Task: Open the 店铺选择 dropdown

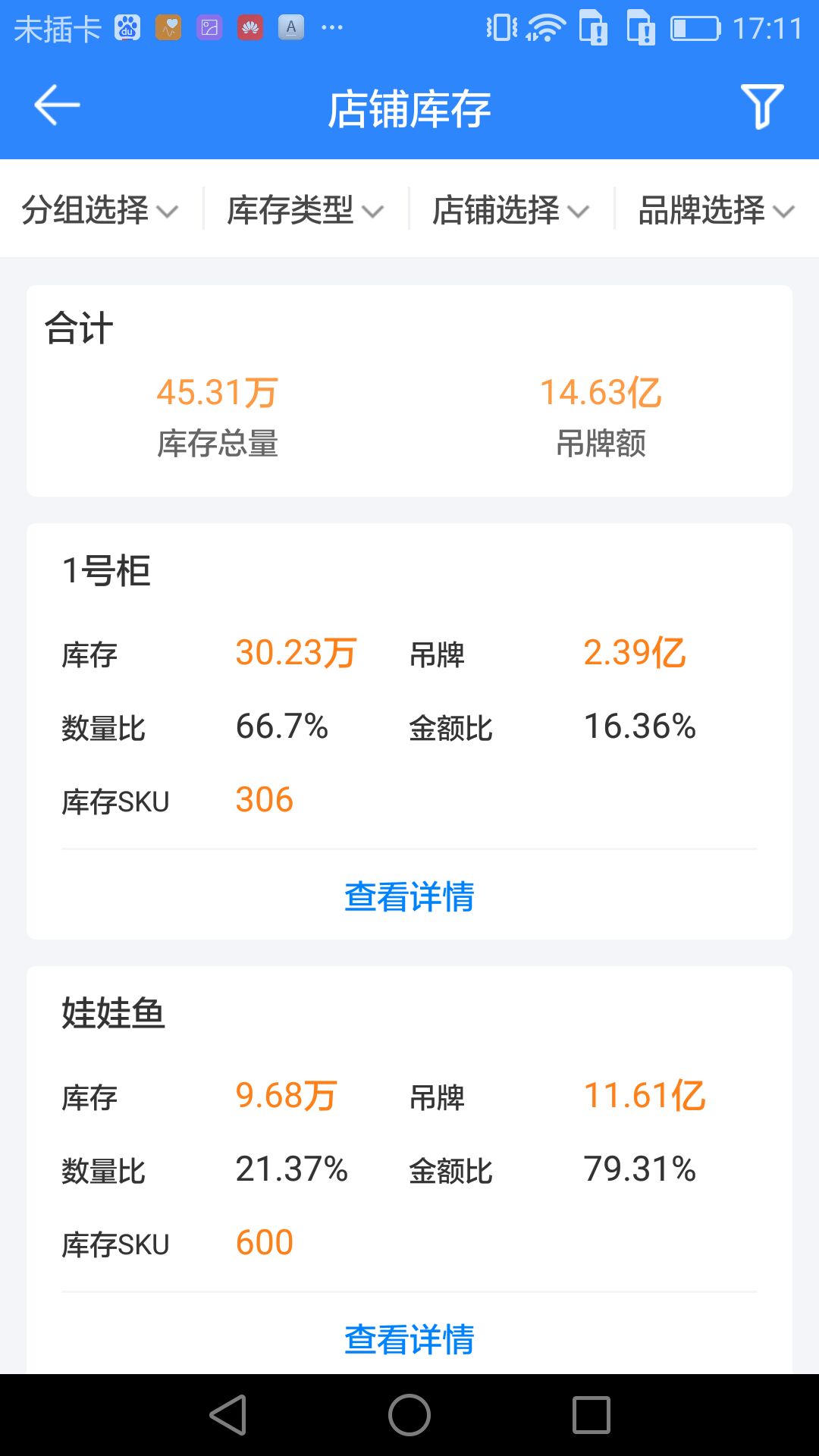Action: [x=511, y=210]
